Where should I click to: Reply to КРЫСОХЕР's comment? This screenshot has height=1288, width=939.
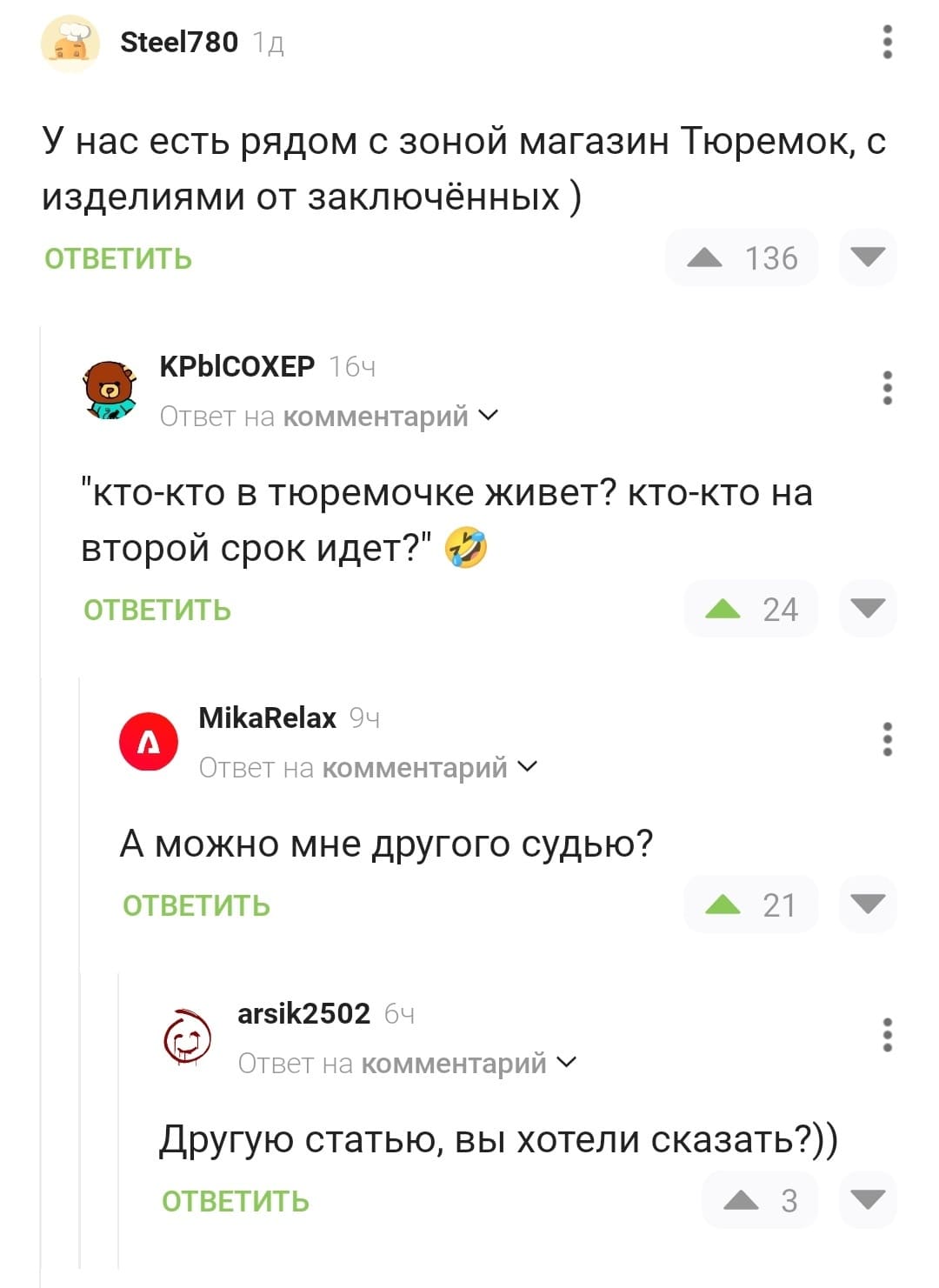(x=157, y=611)
